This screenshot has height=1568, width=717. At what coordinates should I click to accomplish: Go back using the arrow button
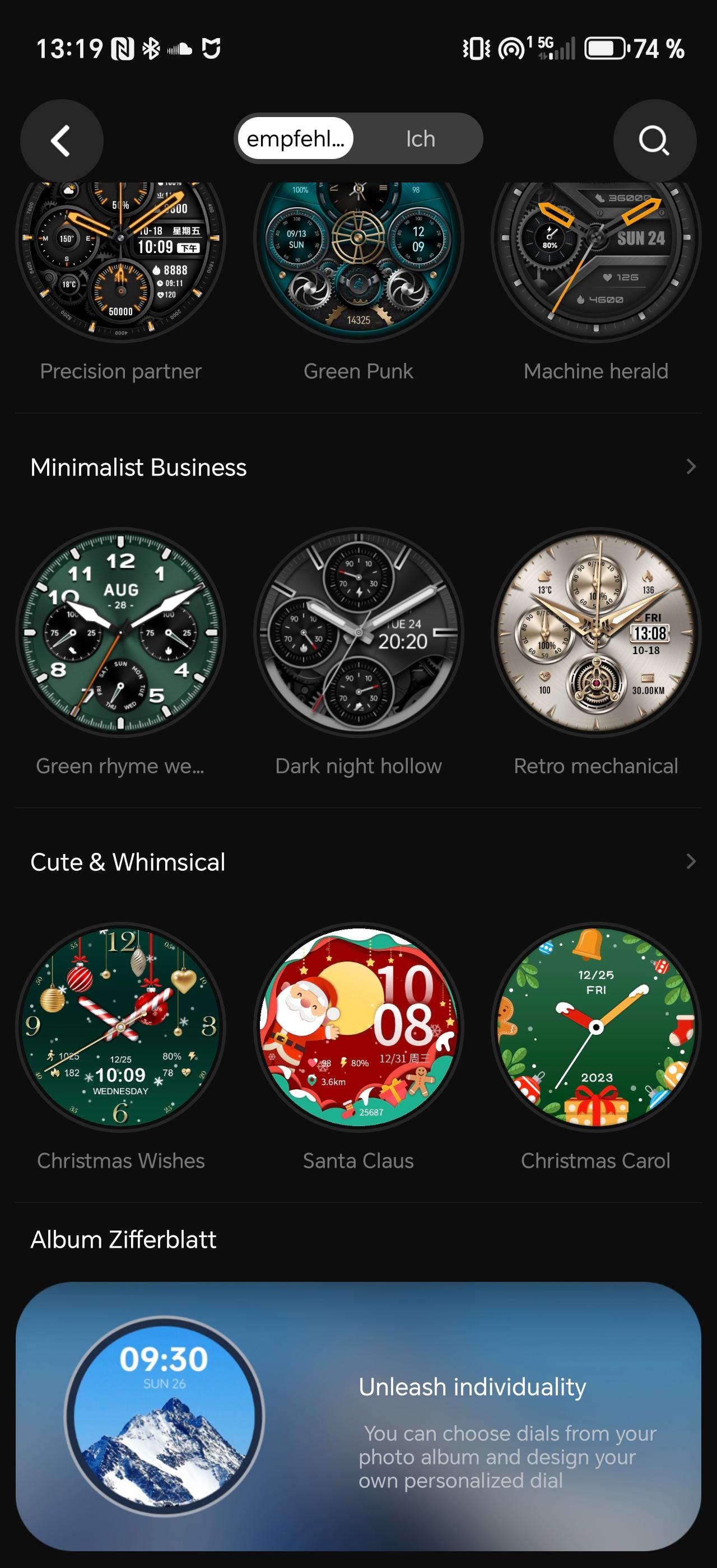[x=62, y=141]
